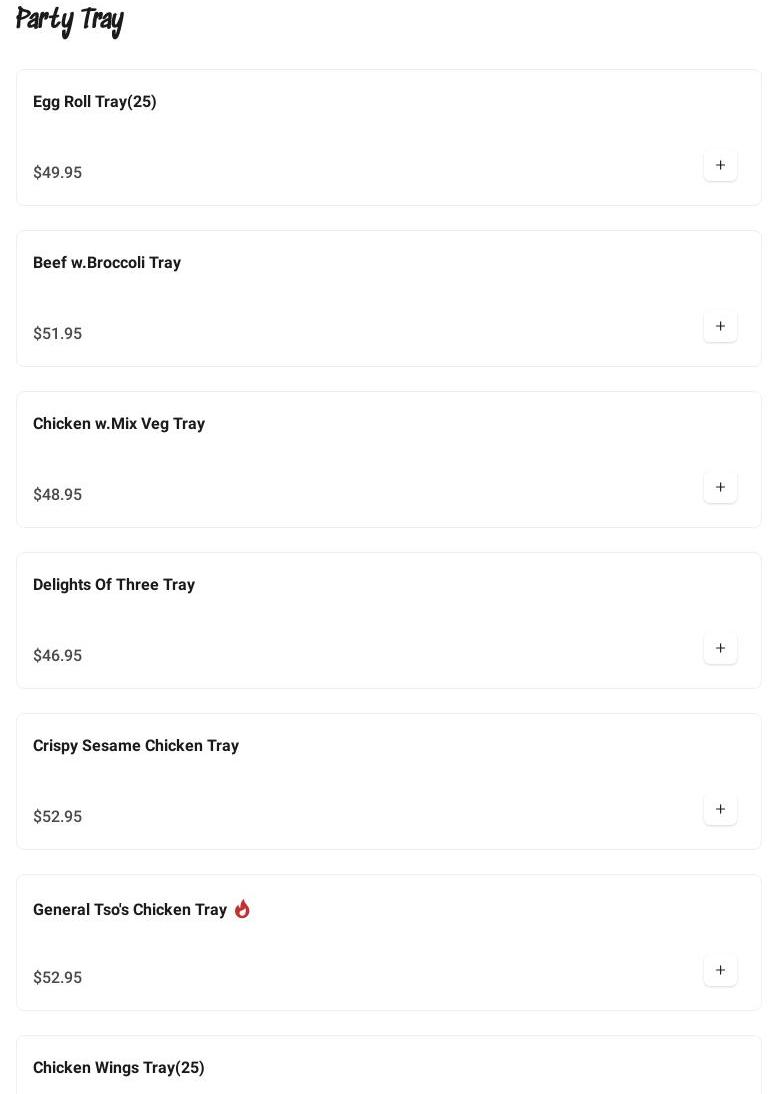Add General Tso's Chicken Tray
Screen dimensions: 778x1094
click(720, 971)
